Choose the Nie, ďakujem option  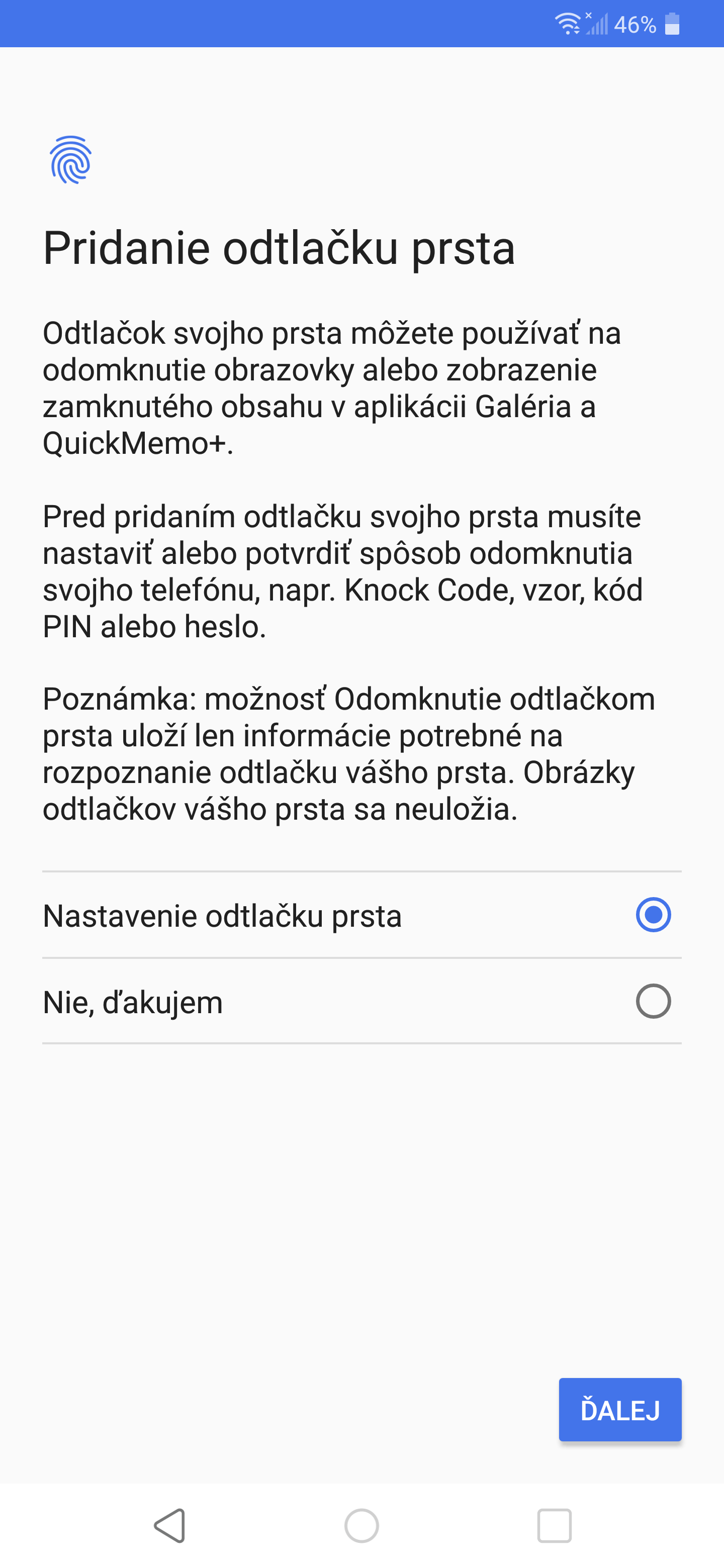point(361,1001)
